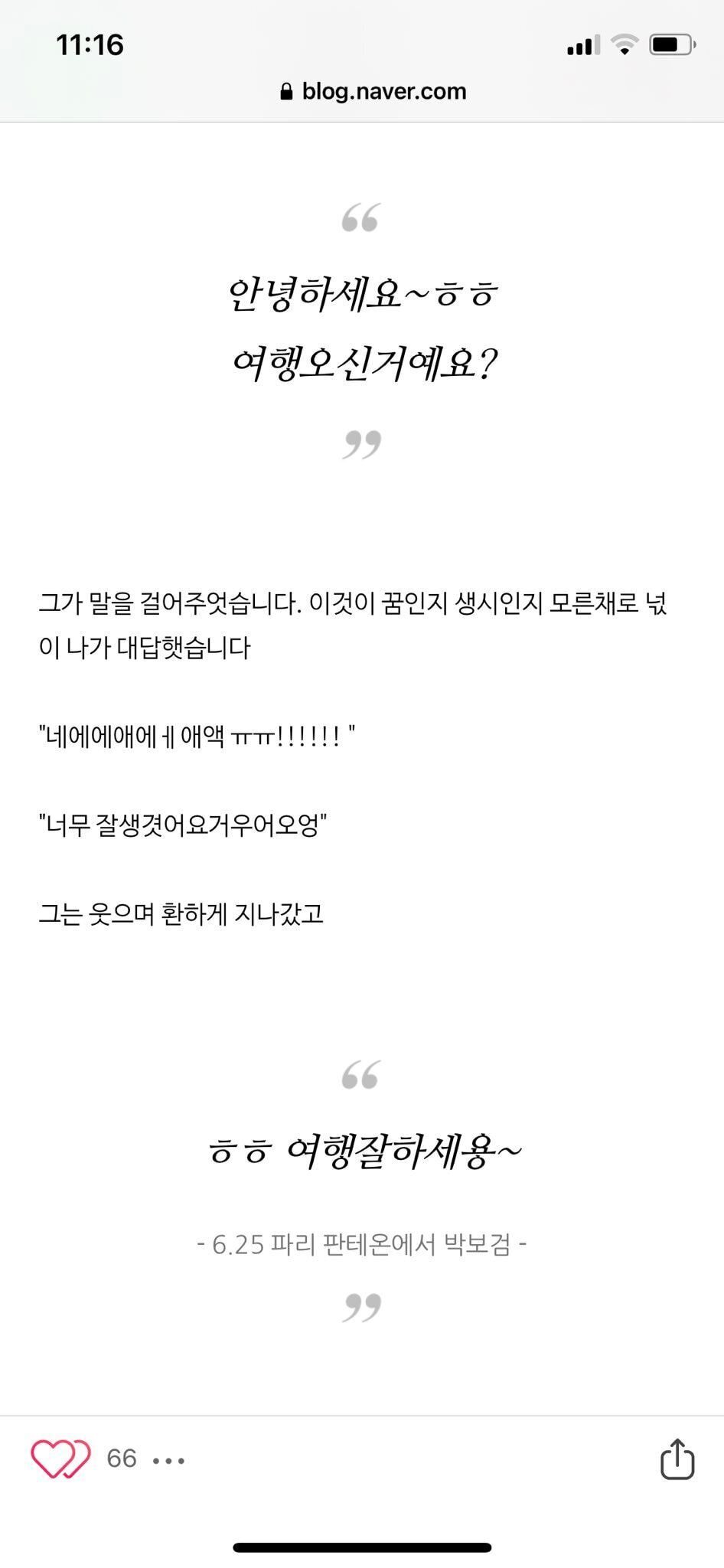Select the 여행오신거예요? quote line
The image size is (724, 1568).
tap(366, 362)
